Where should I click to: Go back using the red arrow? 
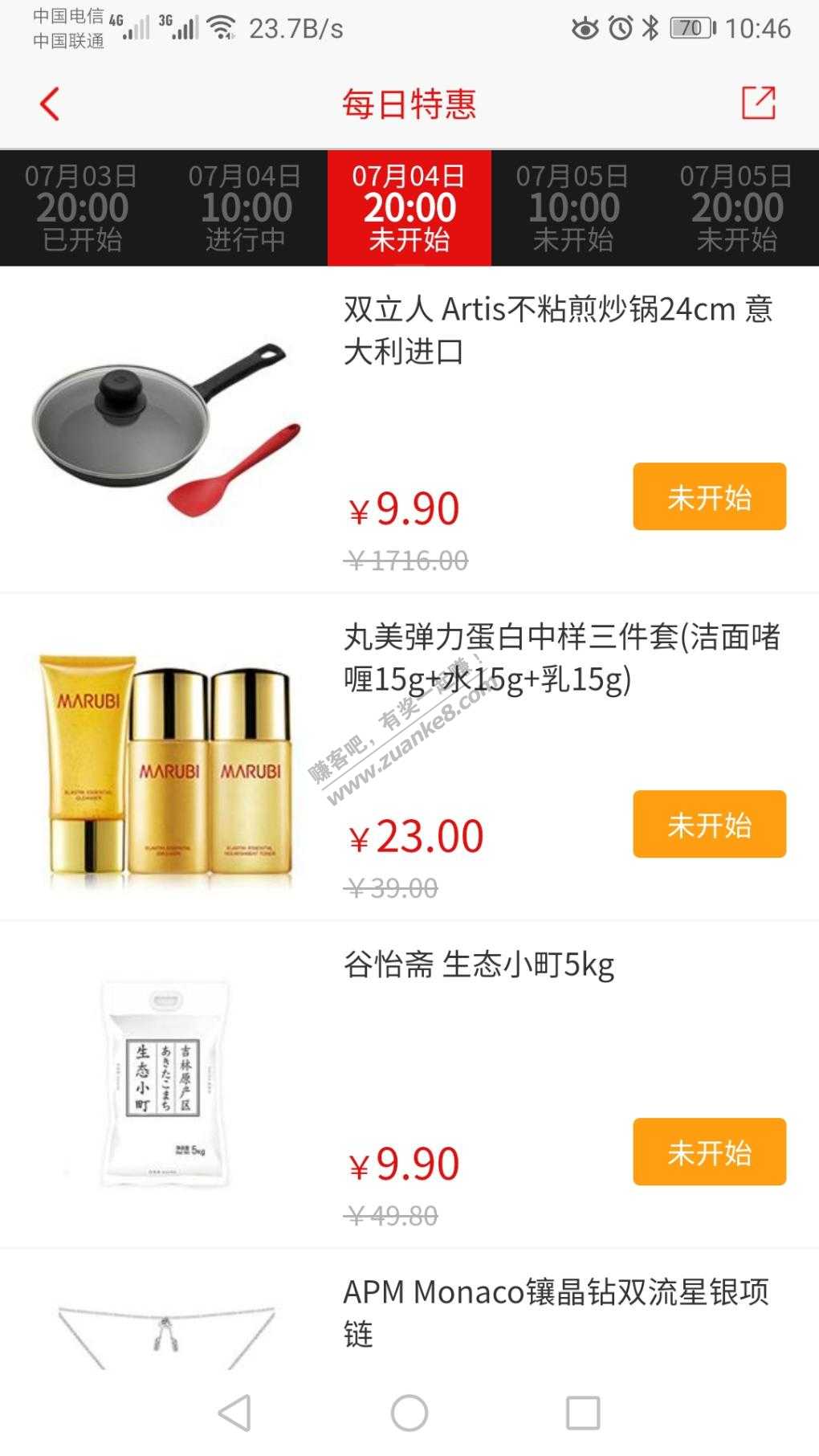(50, 104)
